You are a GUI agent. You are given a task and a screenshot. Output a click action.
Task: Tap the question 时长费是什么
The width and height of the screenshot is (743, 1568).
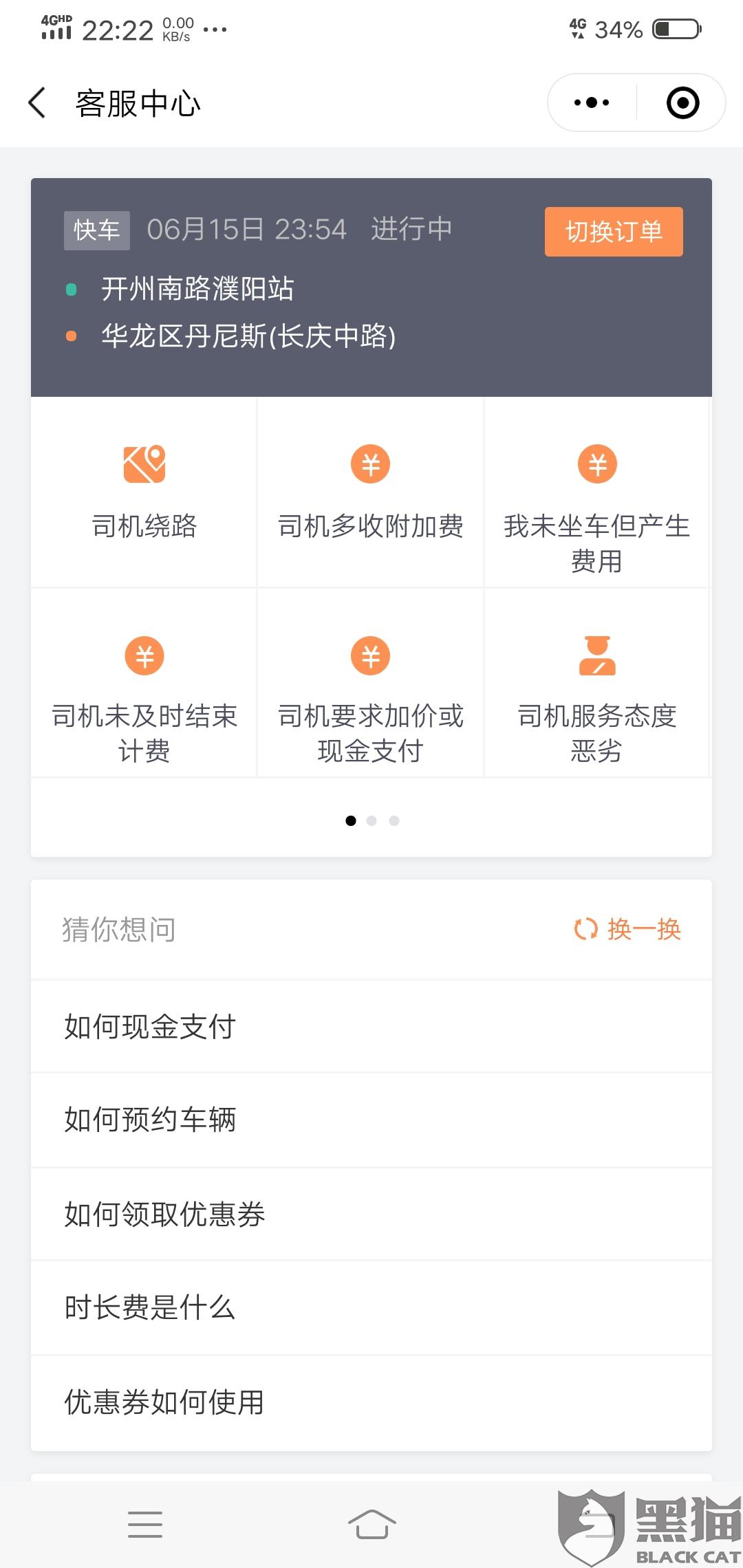click(x=371, y=1307)
